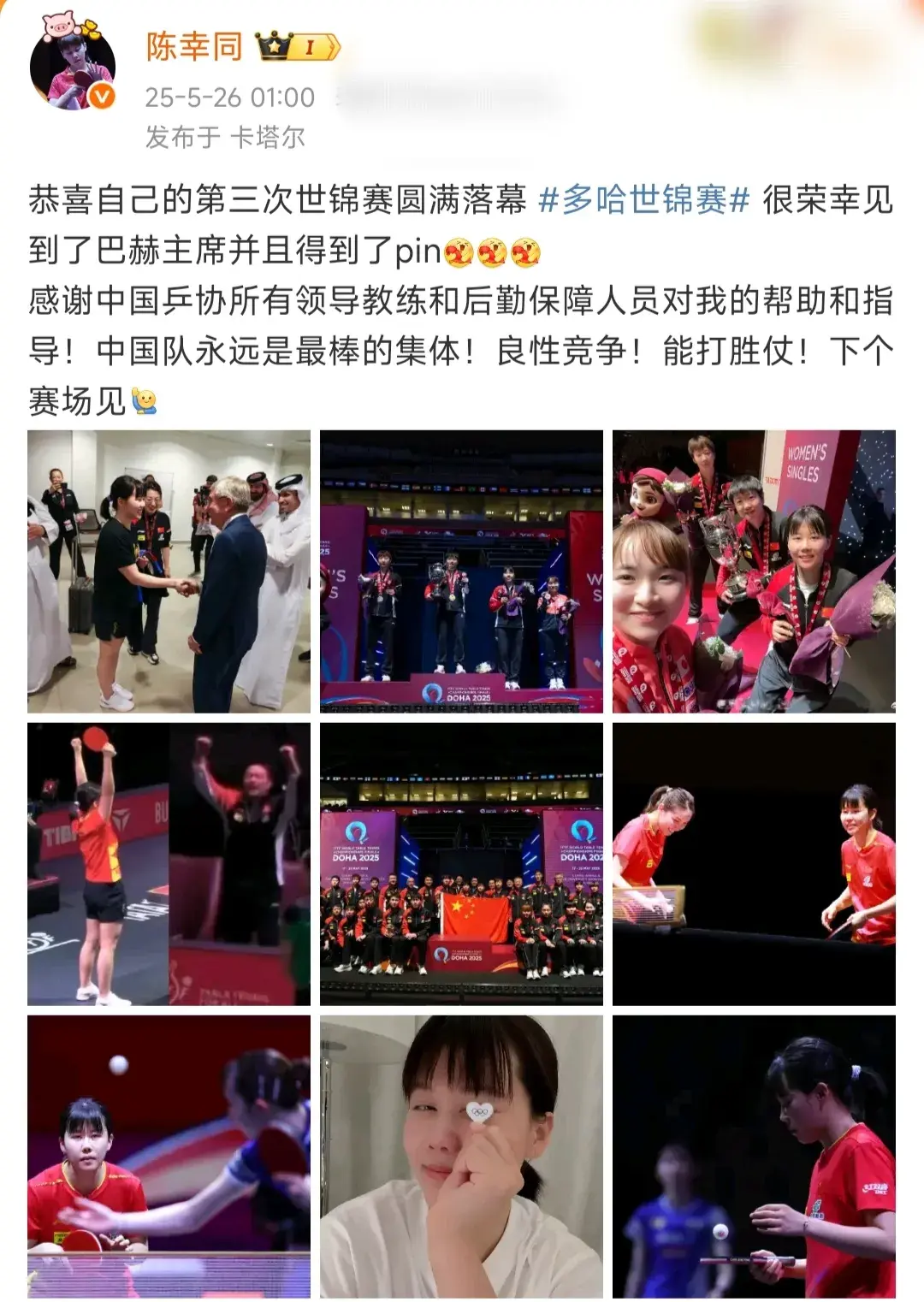Tap the crown membership badge

(299, 47)
